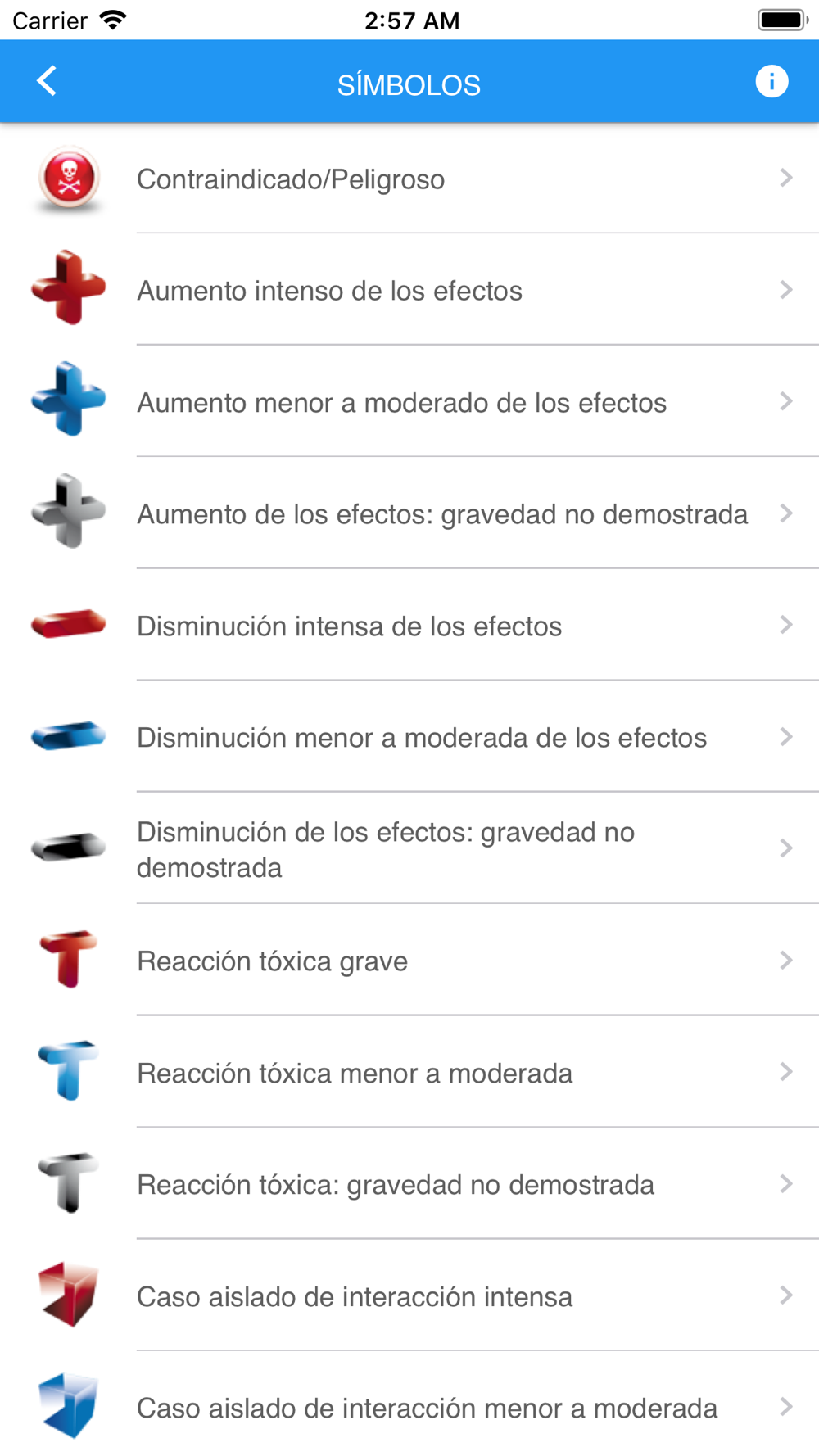The image size is (819, 1456).
Task: View Disminución de los efectos: gravedad no demostrada
Action: point(409,848)
